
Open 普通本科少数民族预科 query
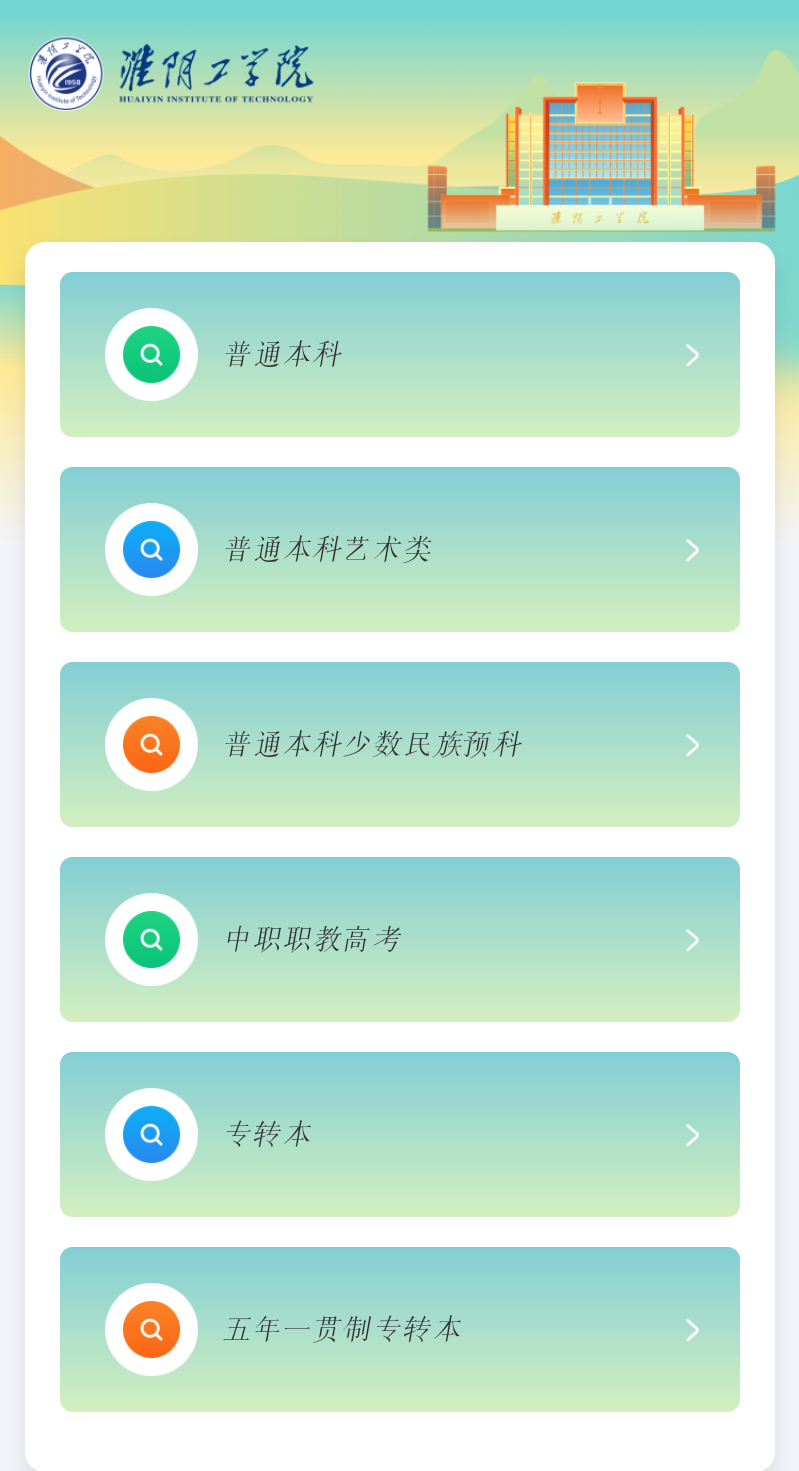pyautogui.click(x=399, y=744)
